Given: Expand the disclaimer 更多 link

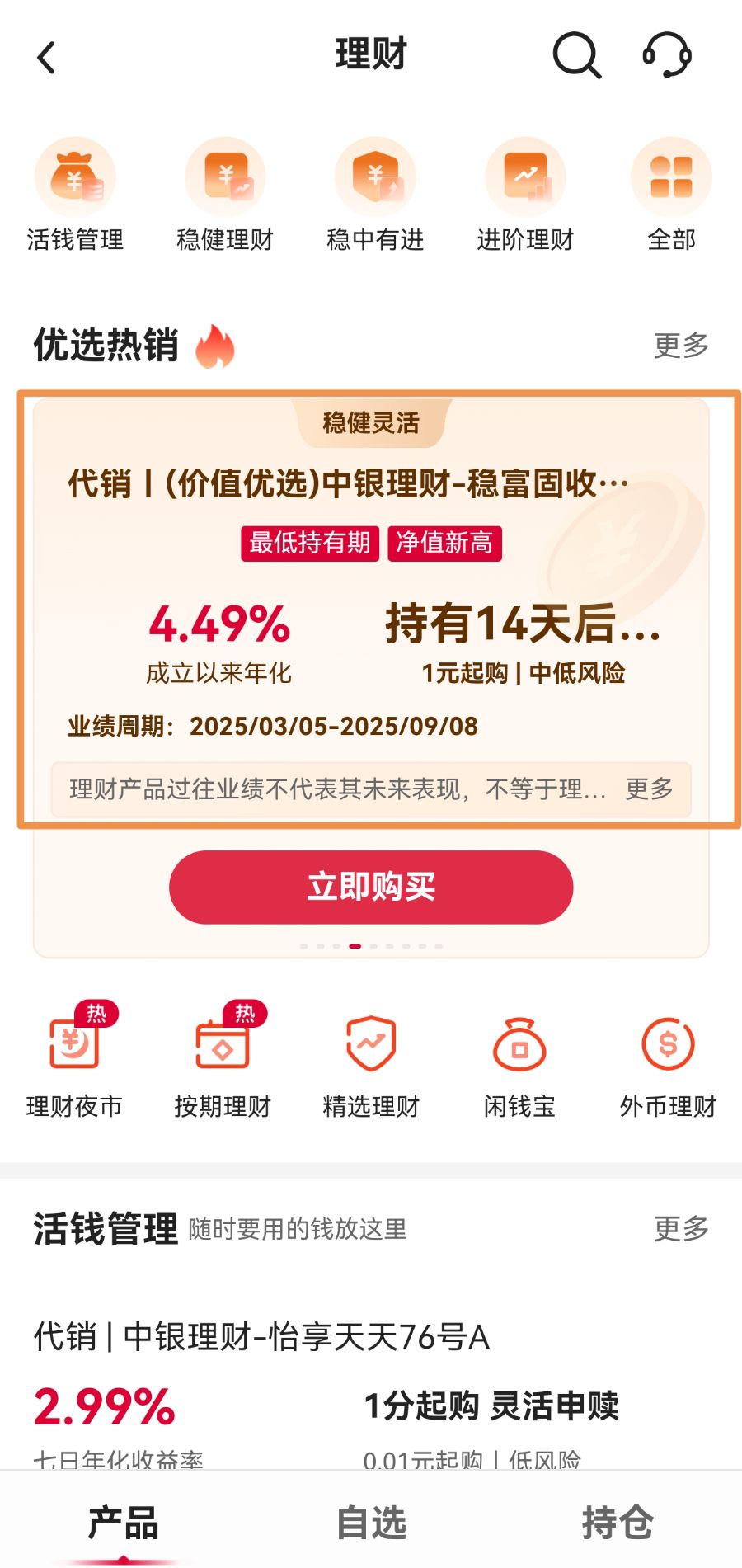Looking at the screenshot, I should click(x=649, y=789).
